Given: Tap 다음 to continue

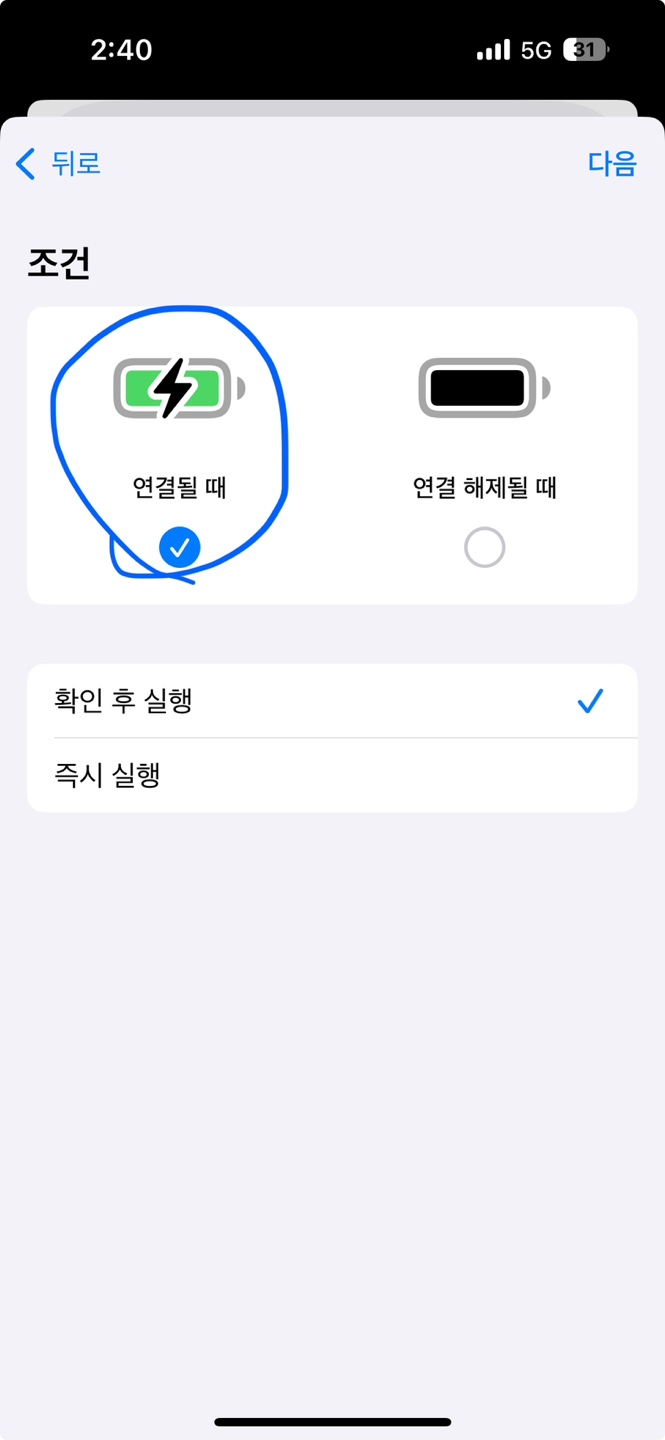Looking at the screenshot, I should pos(612,163).
